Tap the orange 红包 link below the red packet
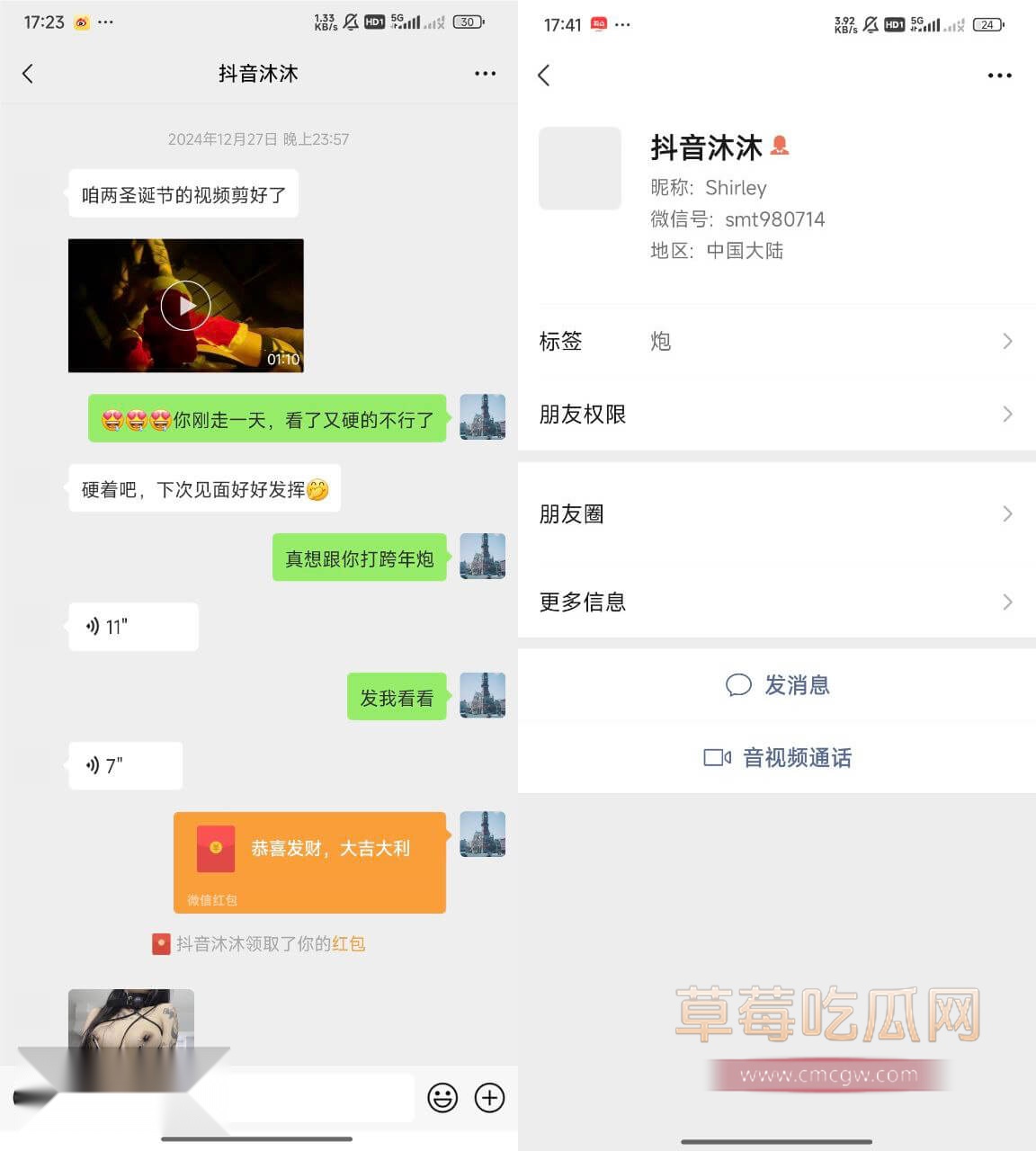Image resolution: width=1036 pixels, height=1151 pixels. click(347, 944)
